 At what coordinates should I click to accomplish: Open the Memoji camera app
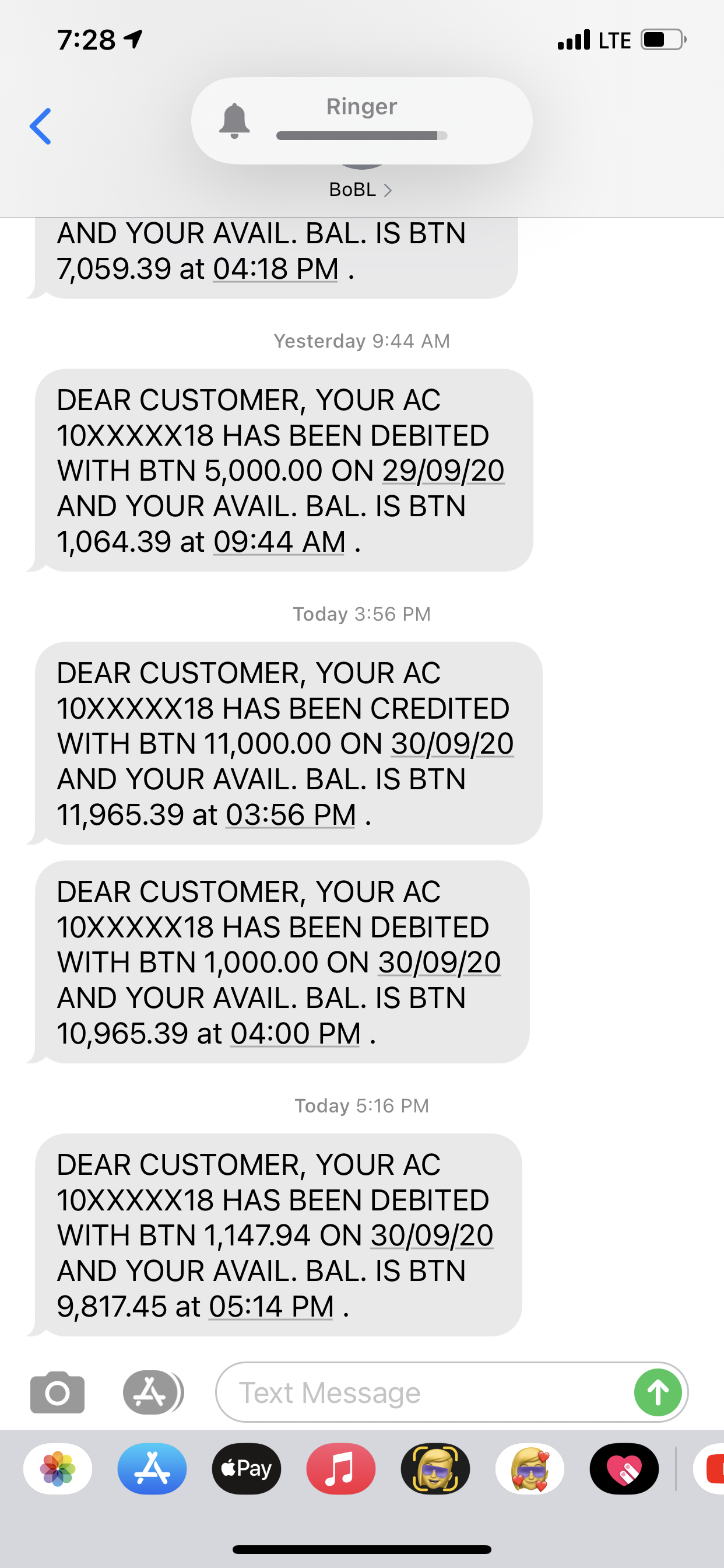point(435,1469)
